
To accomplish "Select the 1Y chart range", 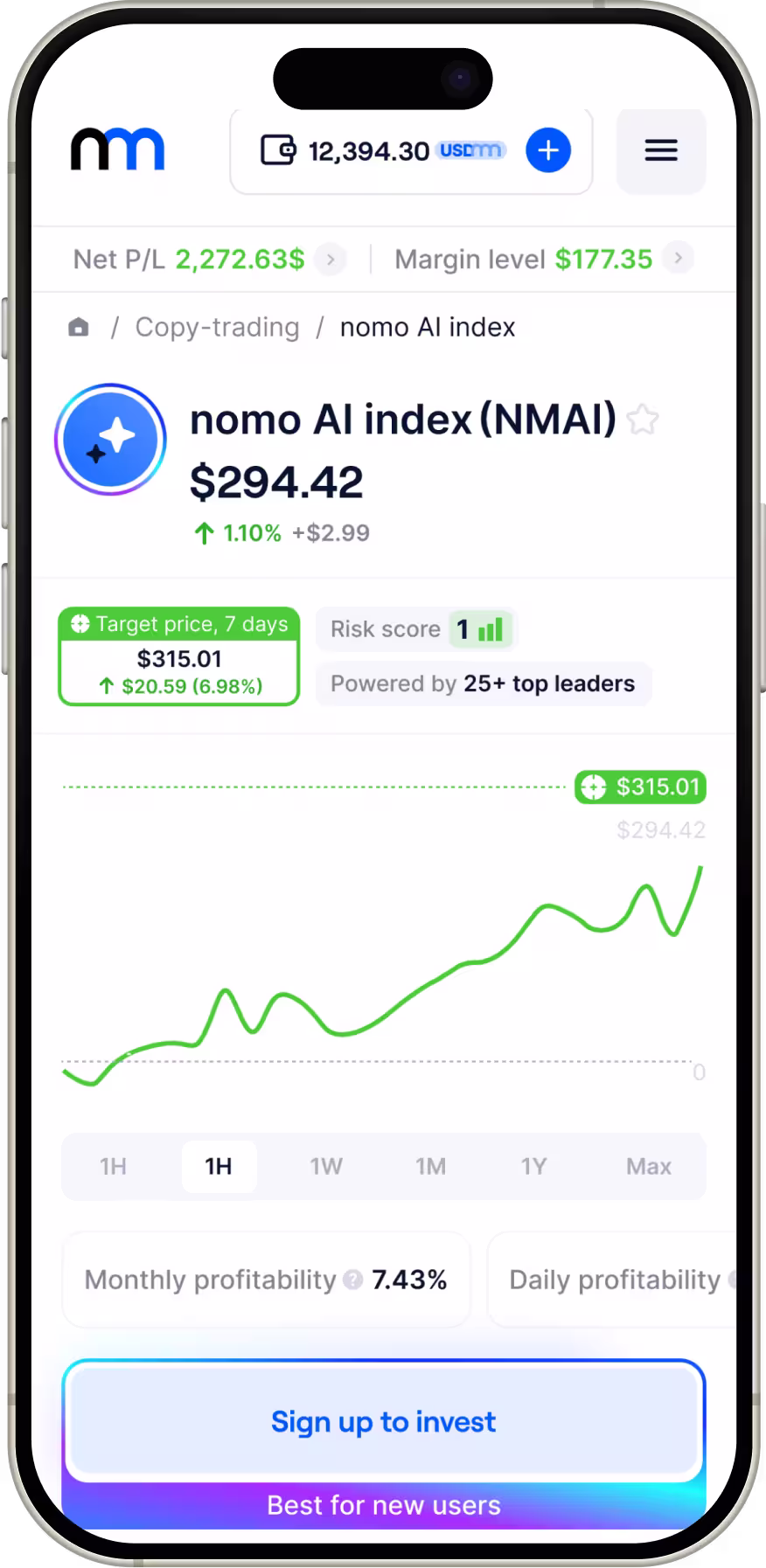I will pyautogui.click(x=533, y=1167).
